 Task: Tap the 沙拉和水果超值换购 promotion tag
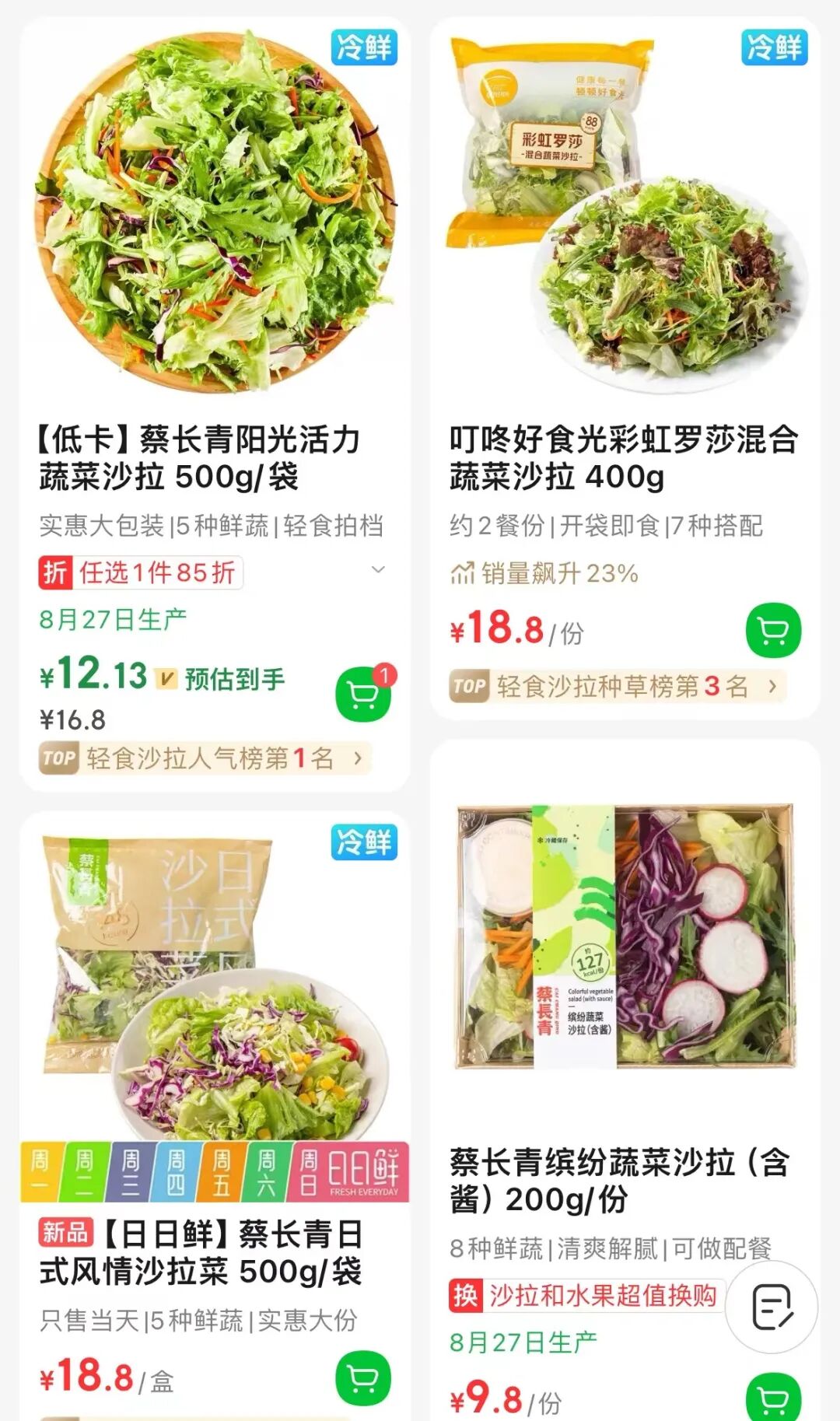tap(586, 1296)
